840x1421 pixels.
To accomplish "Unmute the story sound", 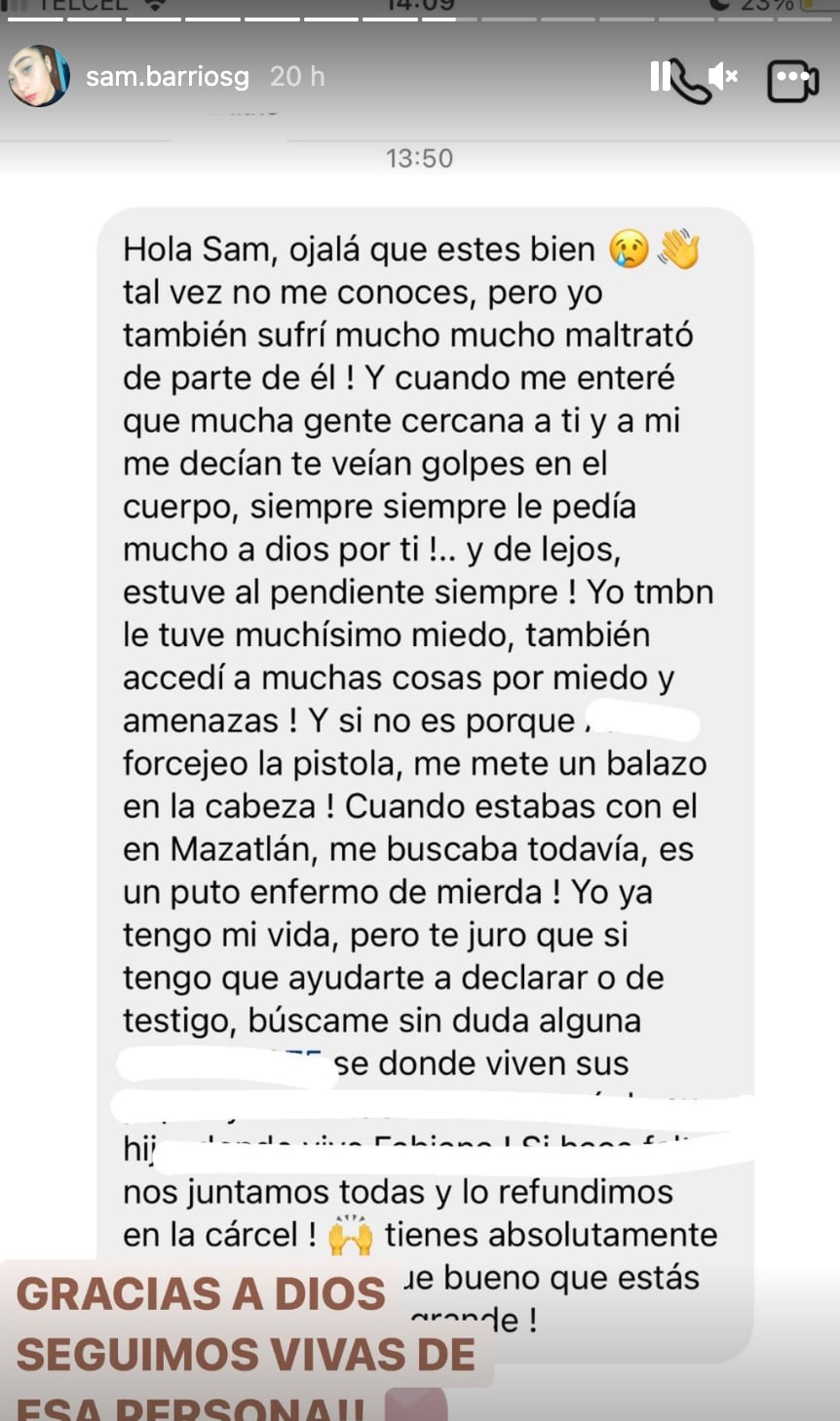I will pos(722,76).
